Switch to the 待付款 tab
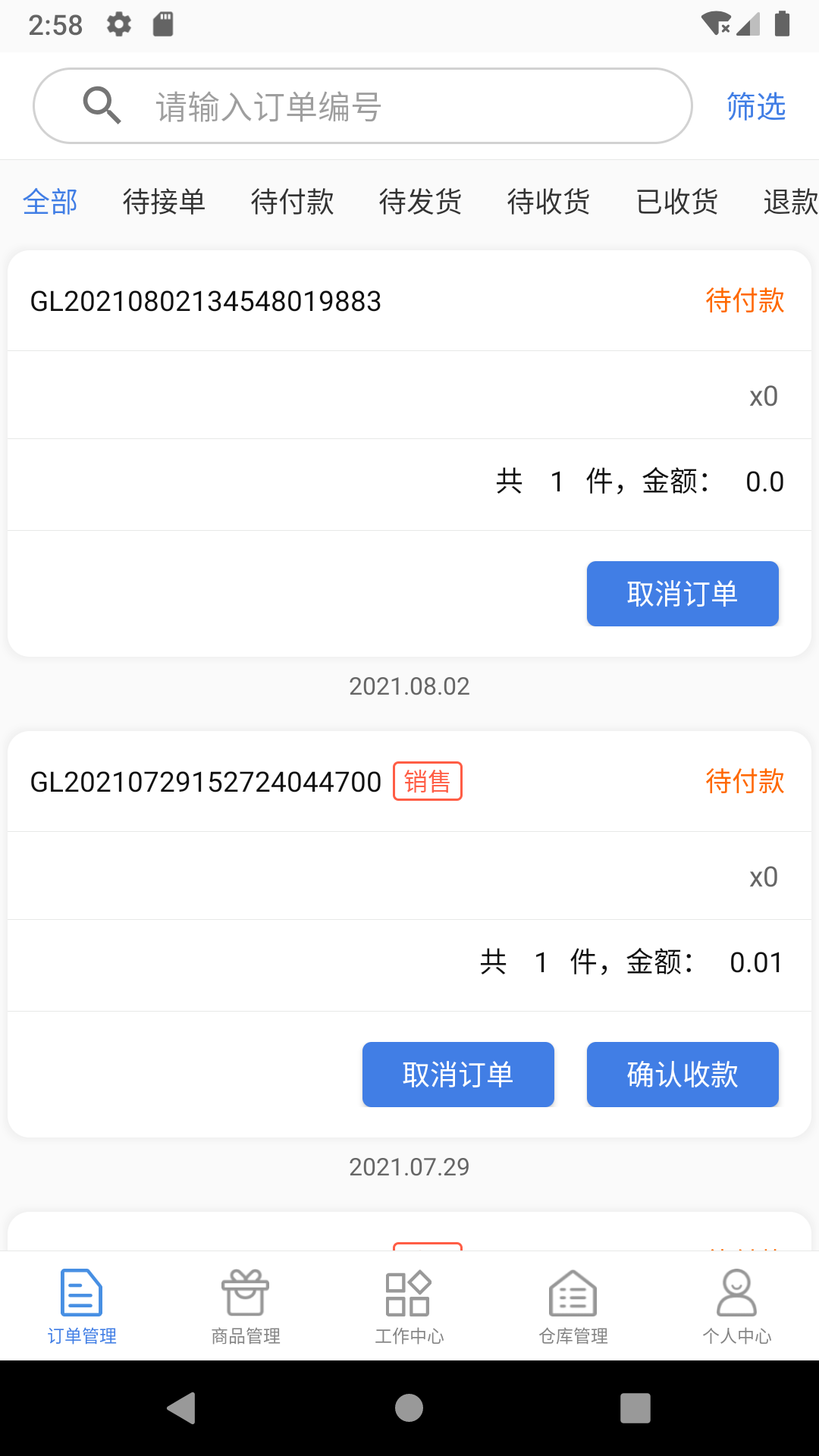Viewport: 819px width, 1456px height. (292, 202)
